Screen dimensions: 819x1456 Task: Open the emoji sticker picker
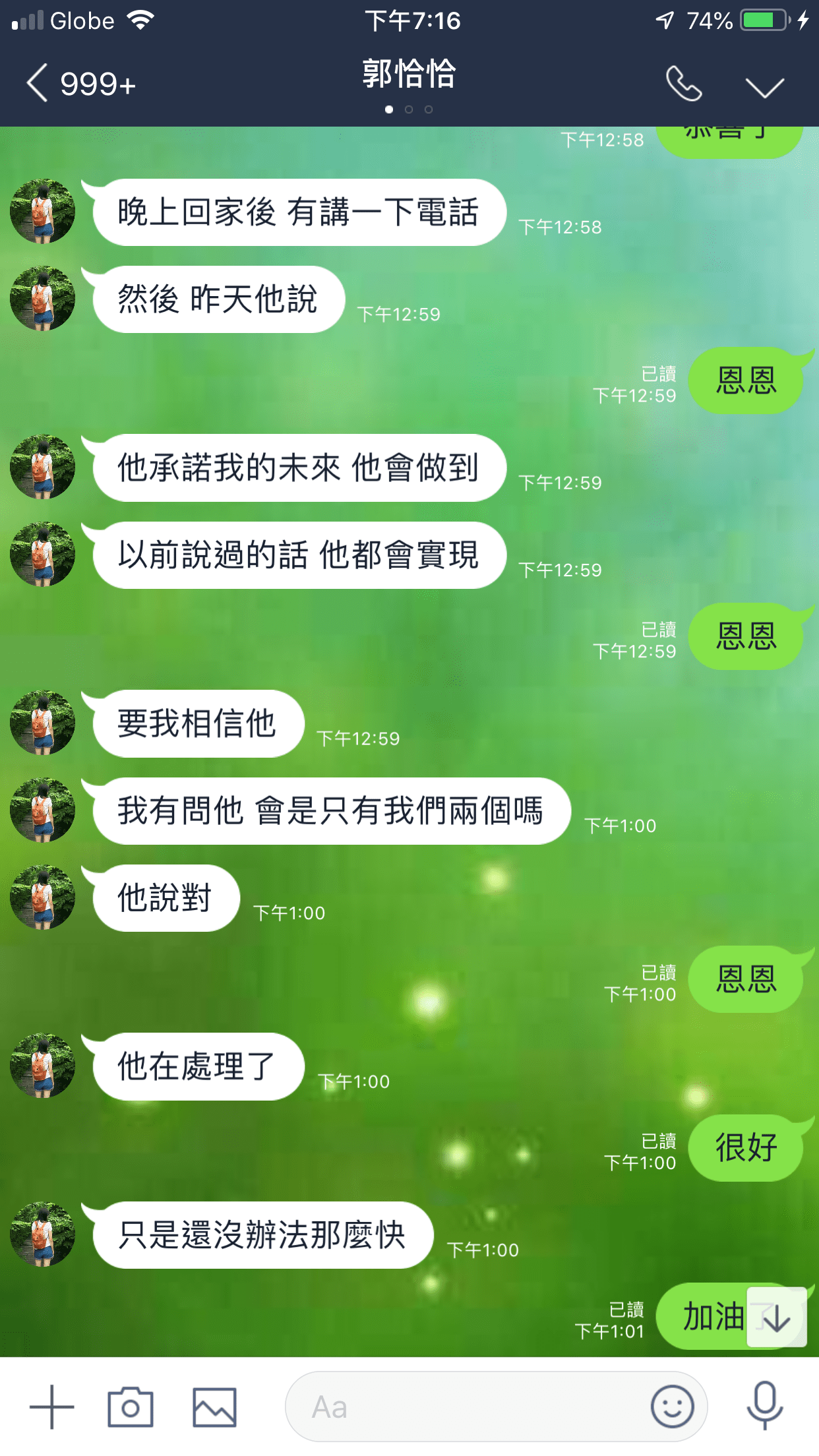point(672,1407)
